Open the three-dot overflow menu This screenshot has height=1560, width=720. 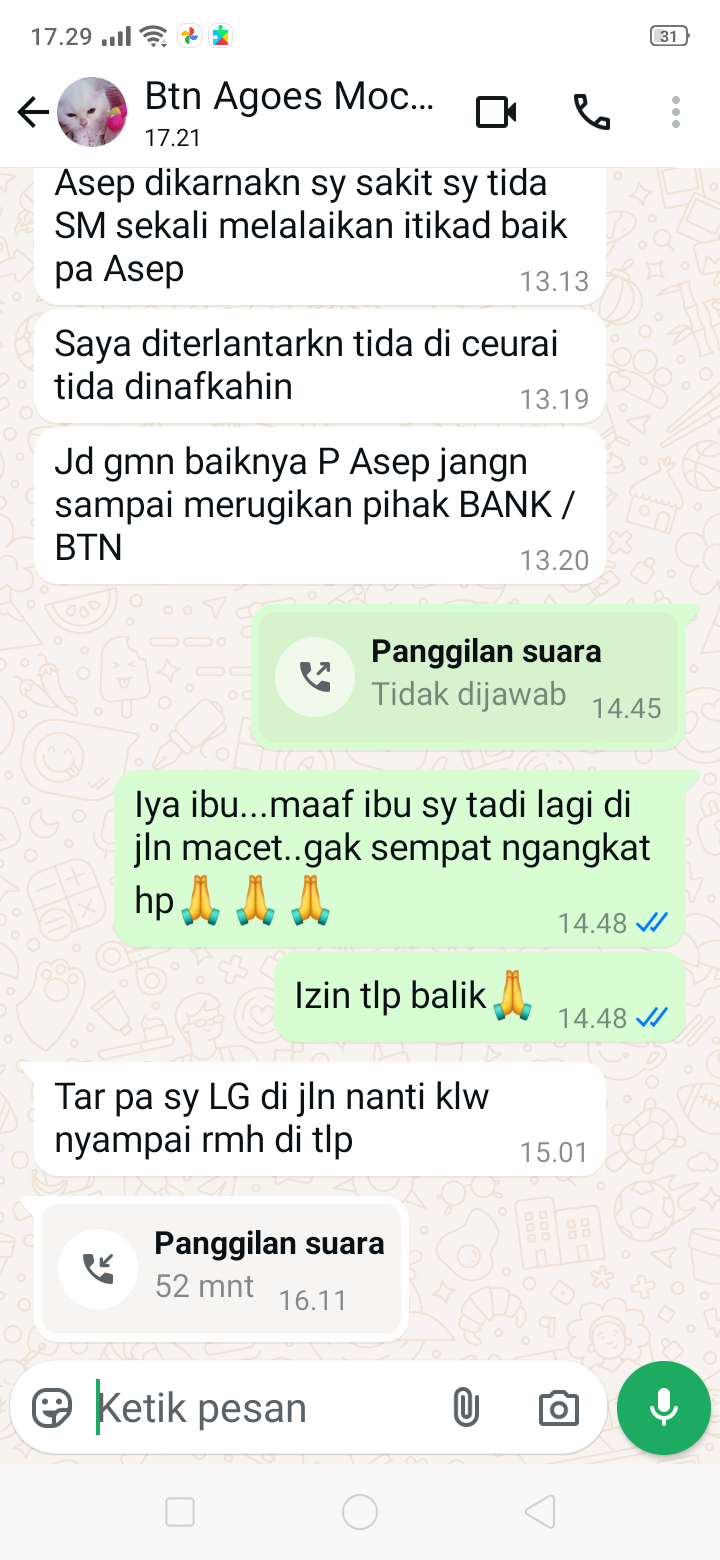[x=676, y=112]
